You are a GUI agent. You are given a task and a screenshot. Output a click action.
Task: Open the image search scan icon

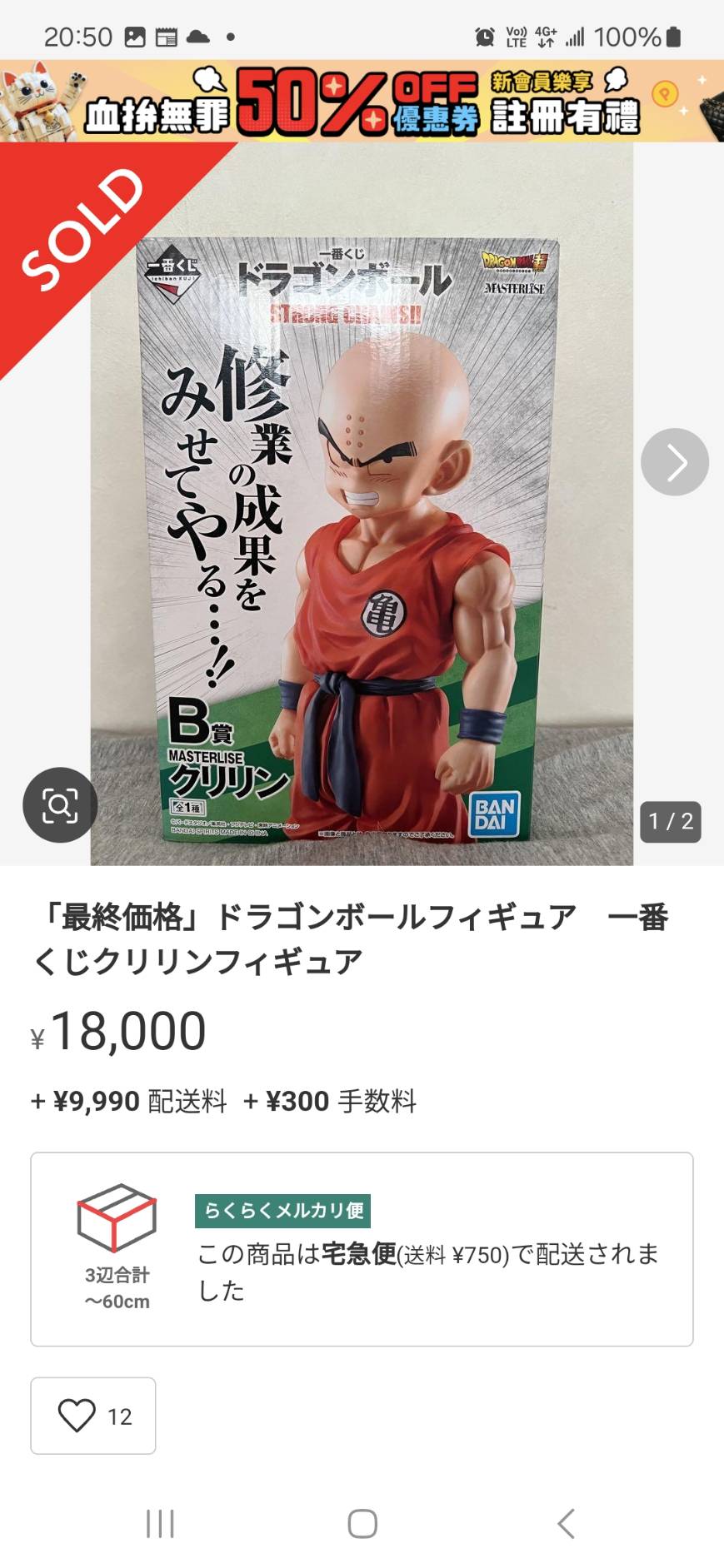(60, 804)
